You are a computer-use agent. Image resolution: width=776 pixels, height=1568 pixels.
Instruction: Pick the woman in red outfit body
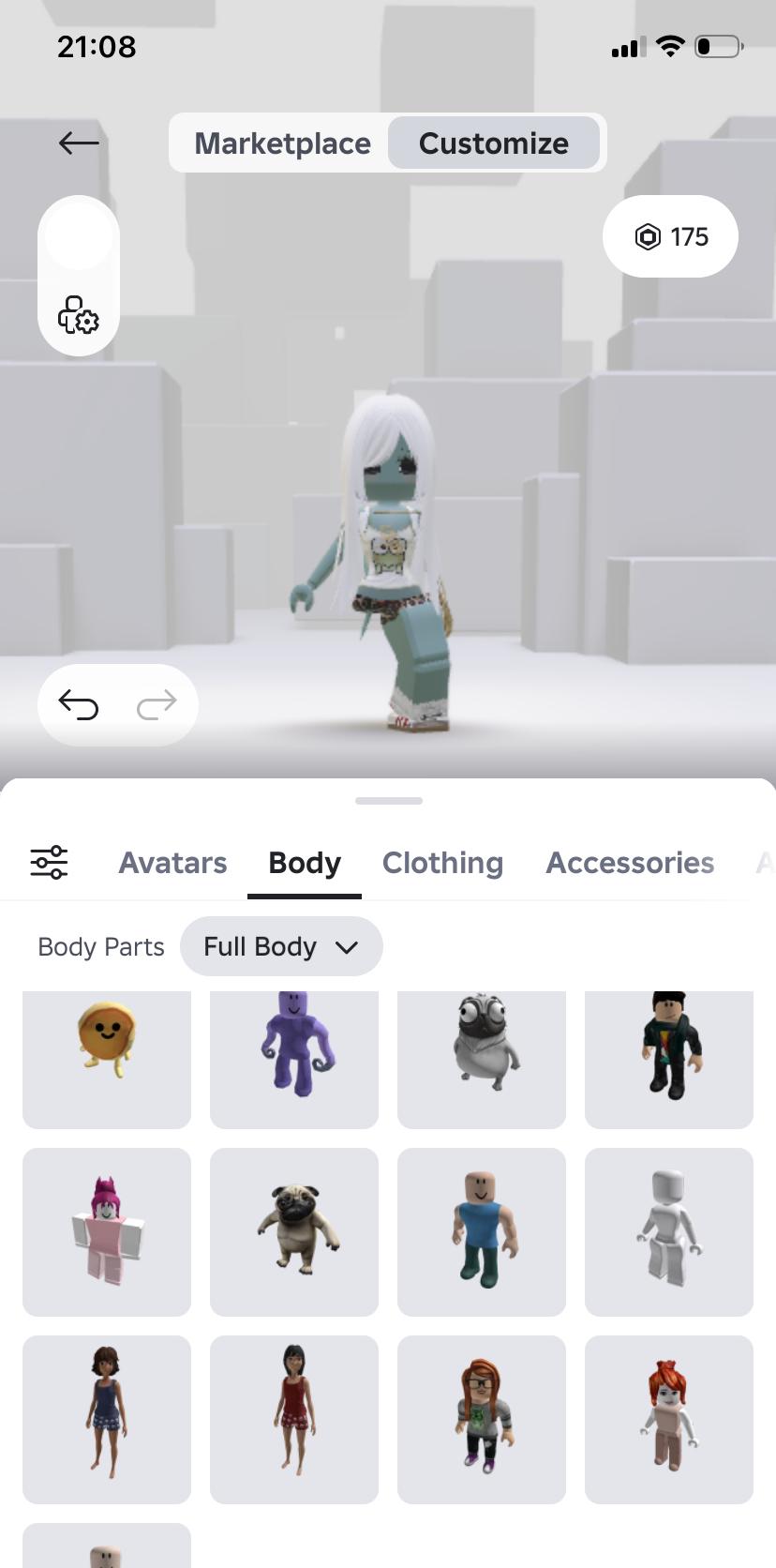pos(294,1418)
